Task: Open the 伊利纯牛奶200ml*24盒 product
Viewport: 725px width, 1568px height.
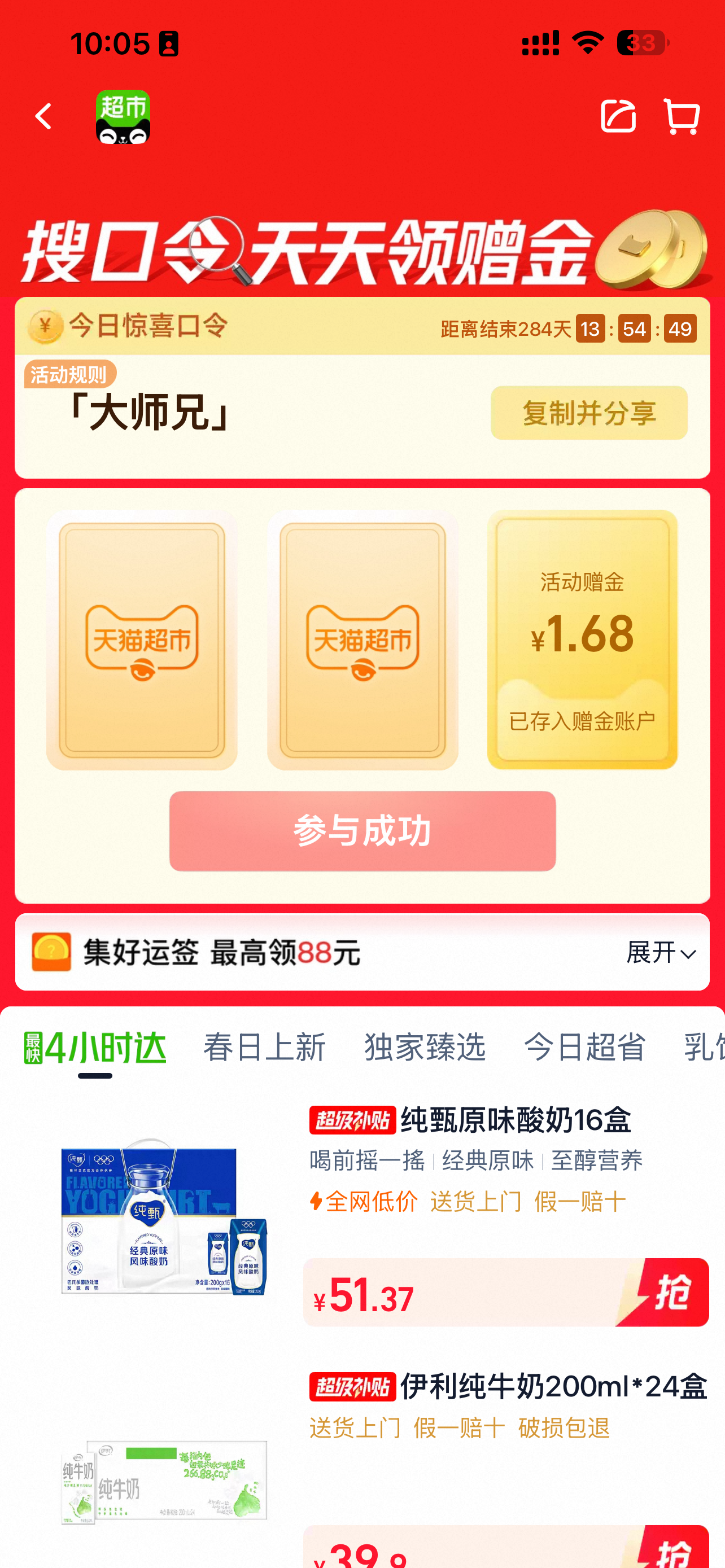Action: point(553,1386)
